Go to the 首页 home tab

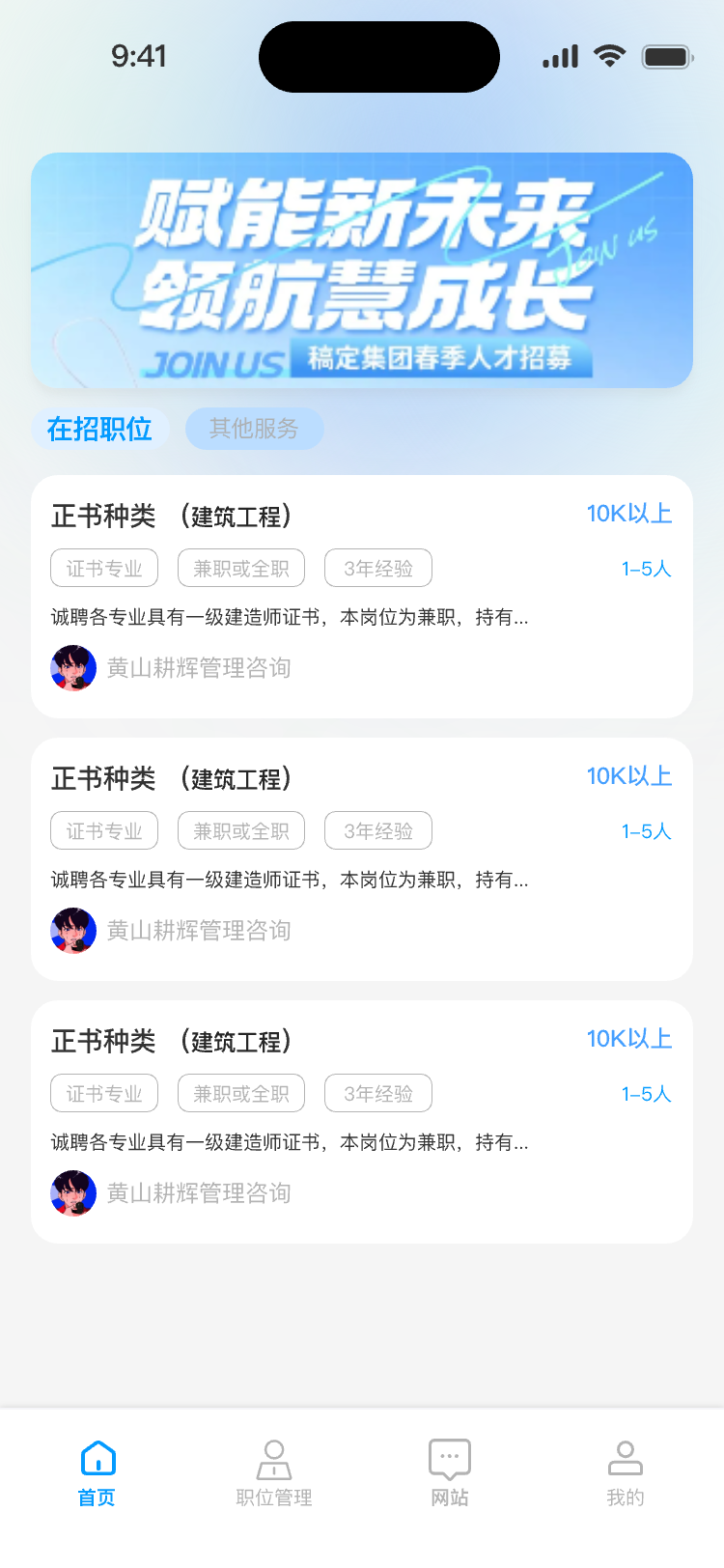coord(97,1472)
